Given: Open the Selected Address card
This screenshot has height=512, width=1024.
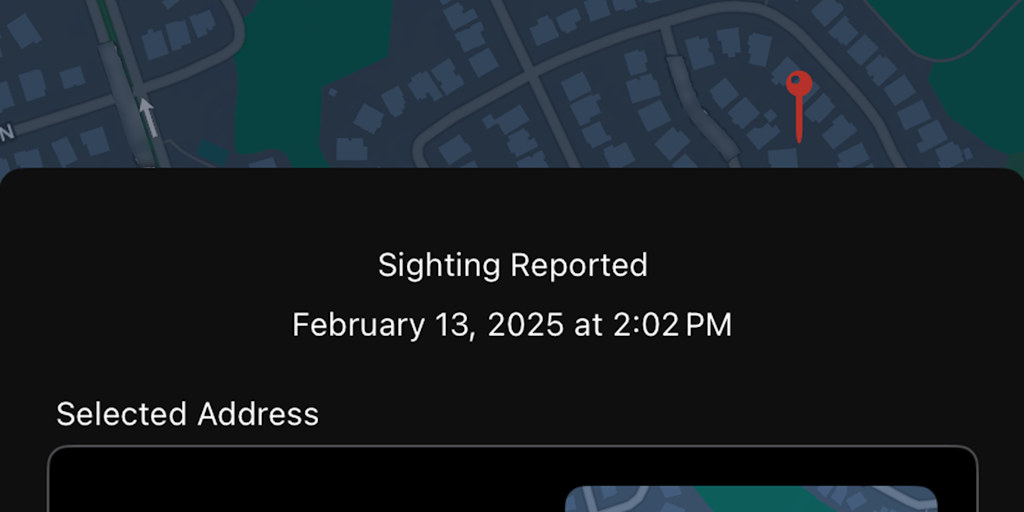Looking at the screenshot, I should coord(512,480).
